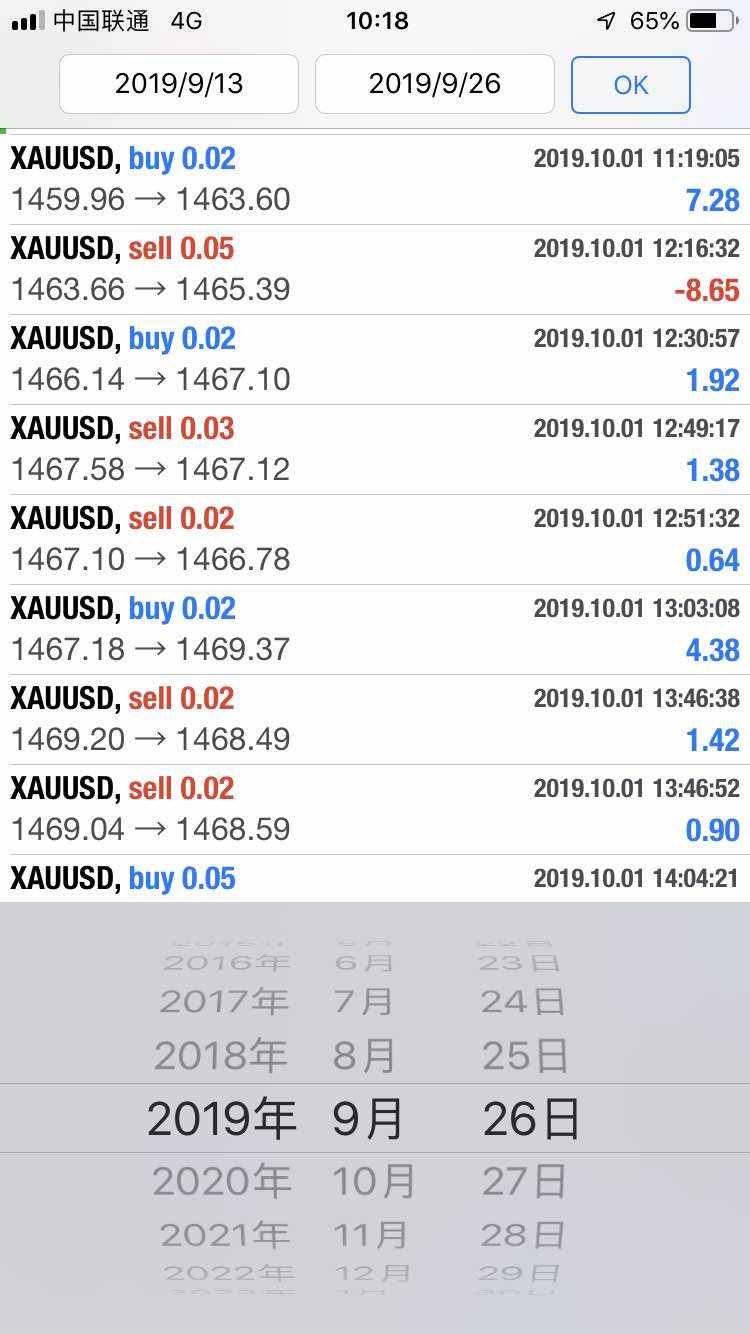Open the buy 0.02 trade at 12:30:57

(375, 360)
